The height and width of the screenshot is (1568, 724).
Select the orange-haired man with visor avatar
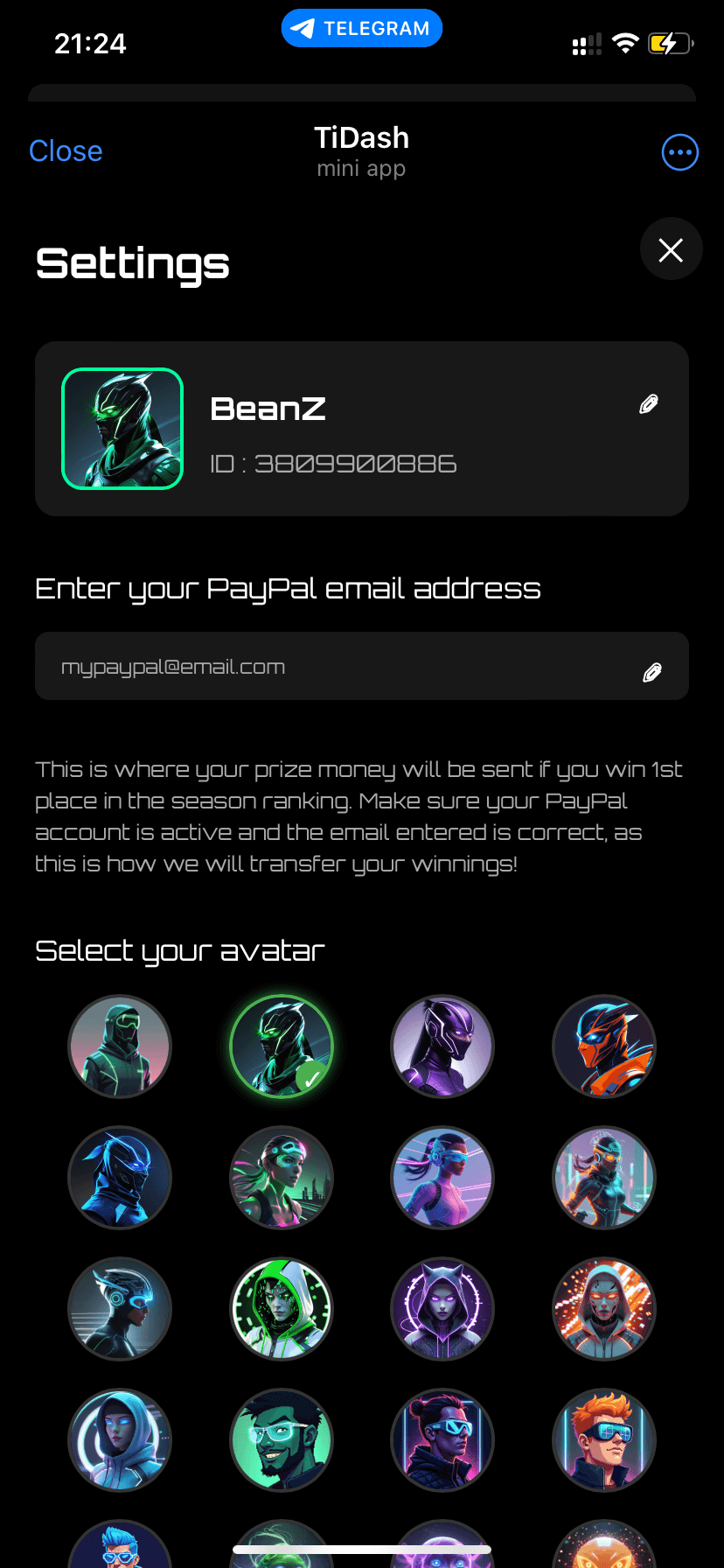603,1440
